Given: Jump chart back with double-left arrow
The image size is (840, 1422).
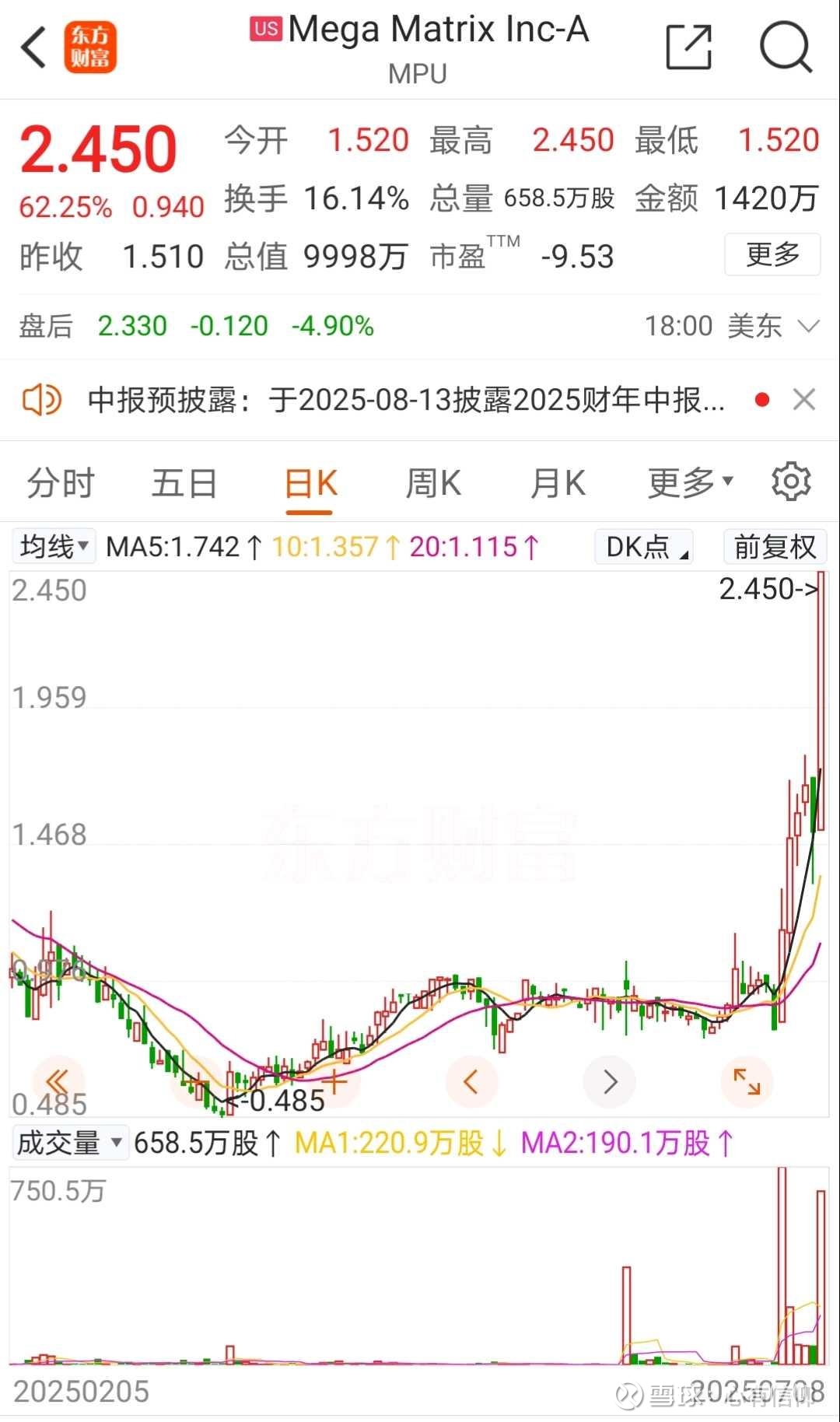Looking at the screenshot, I should tap(58, 1081).
